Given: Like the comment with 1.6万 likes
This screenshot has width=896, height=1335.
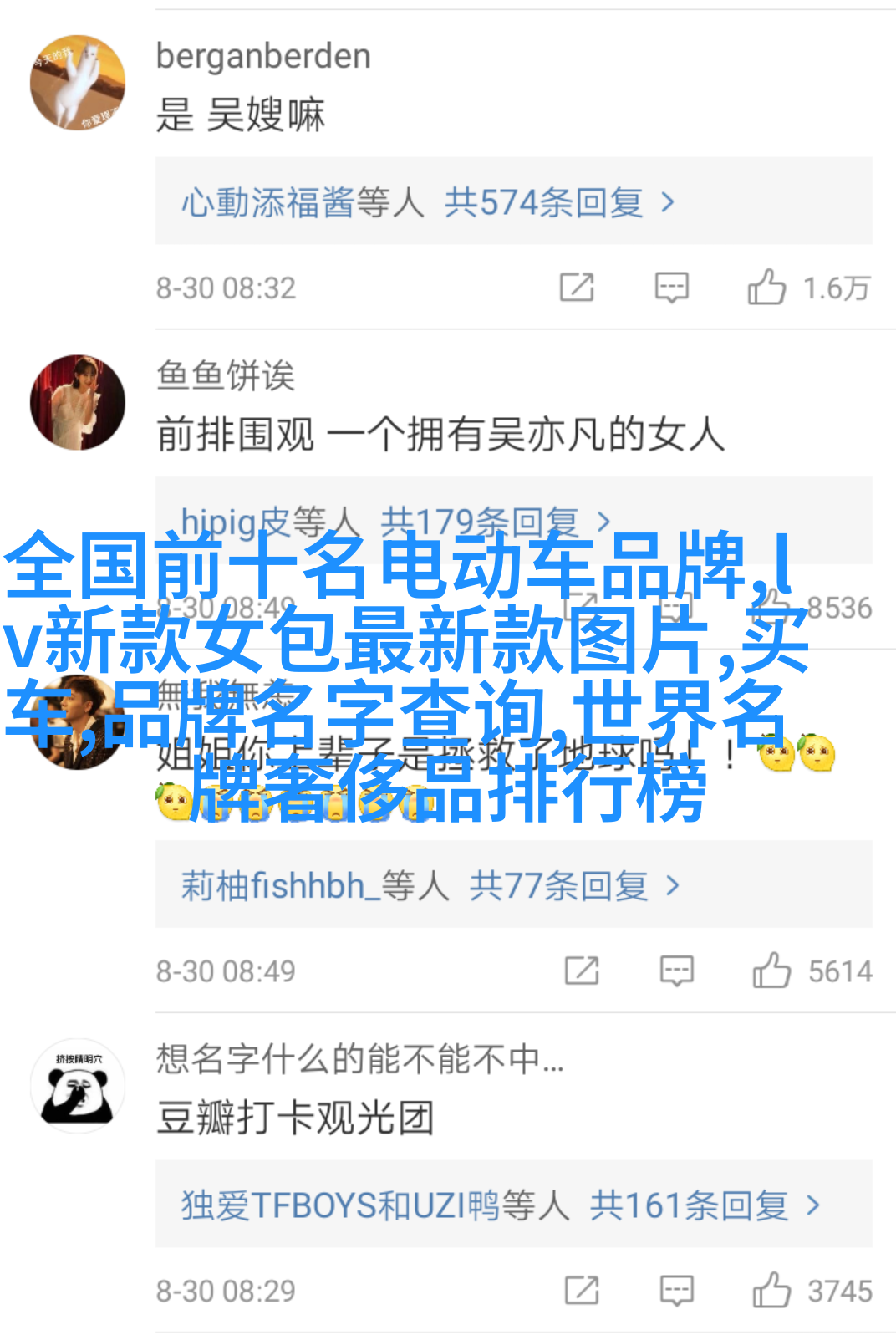Looking at the screenshot, I should coord(766,288).
